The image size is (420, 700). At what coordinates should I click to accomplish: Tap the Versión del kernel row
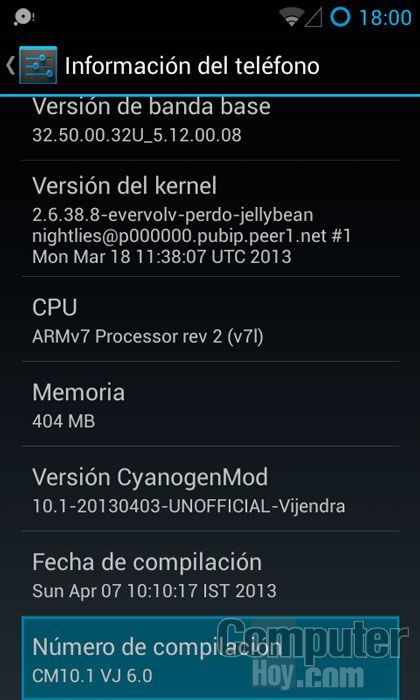(x=210, y=219)
